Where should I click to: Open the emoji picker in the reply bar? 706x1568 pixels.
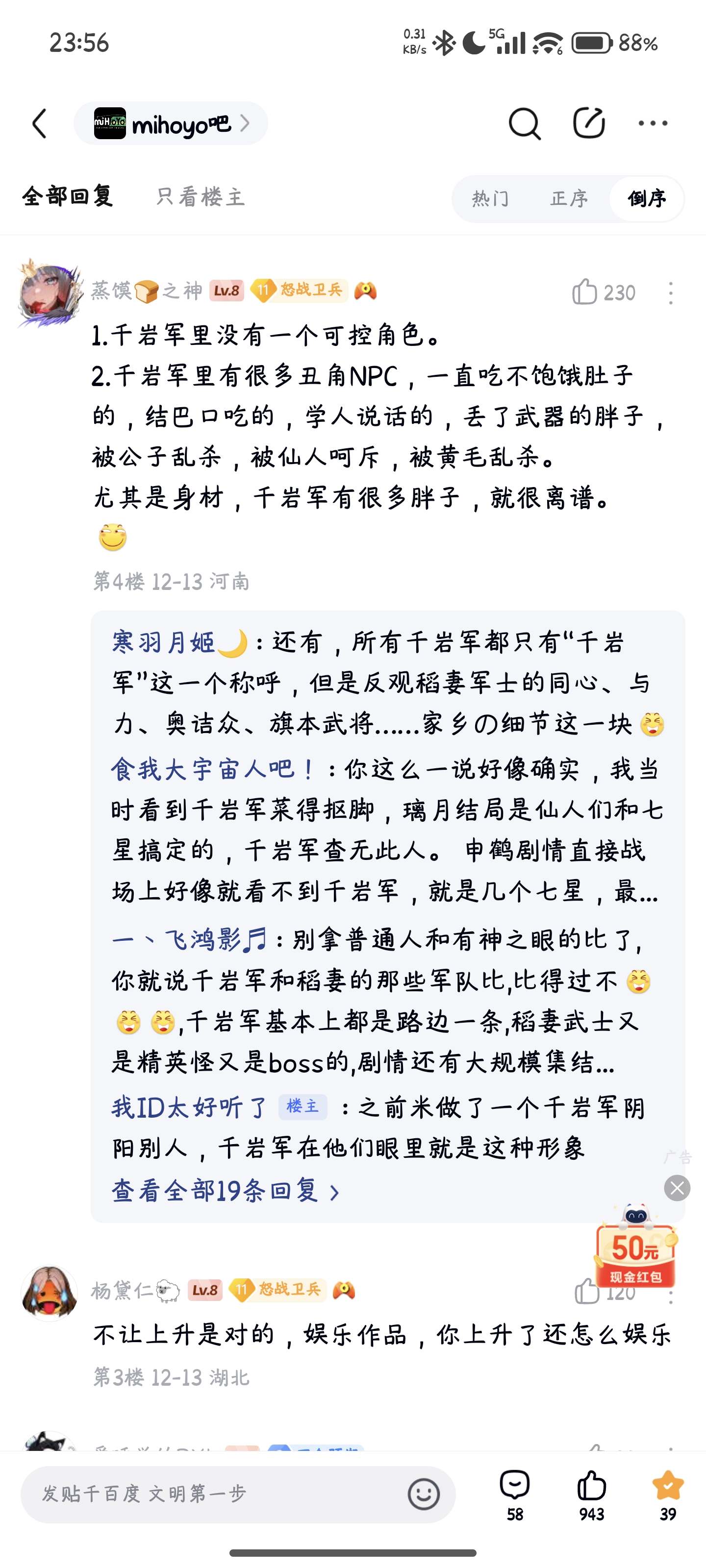point(424,1494)
